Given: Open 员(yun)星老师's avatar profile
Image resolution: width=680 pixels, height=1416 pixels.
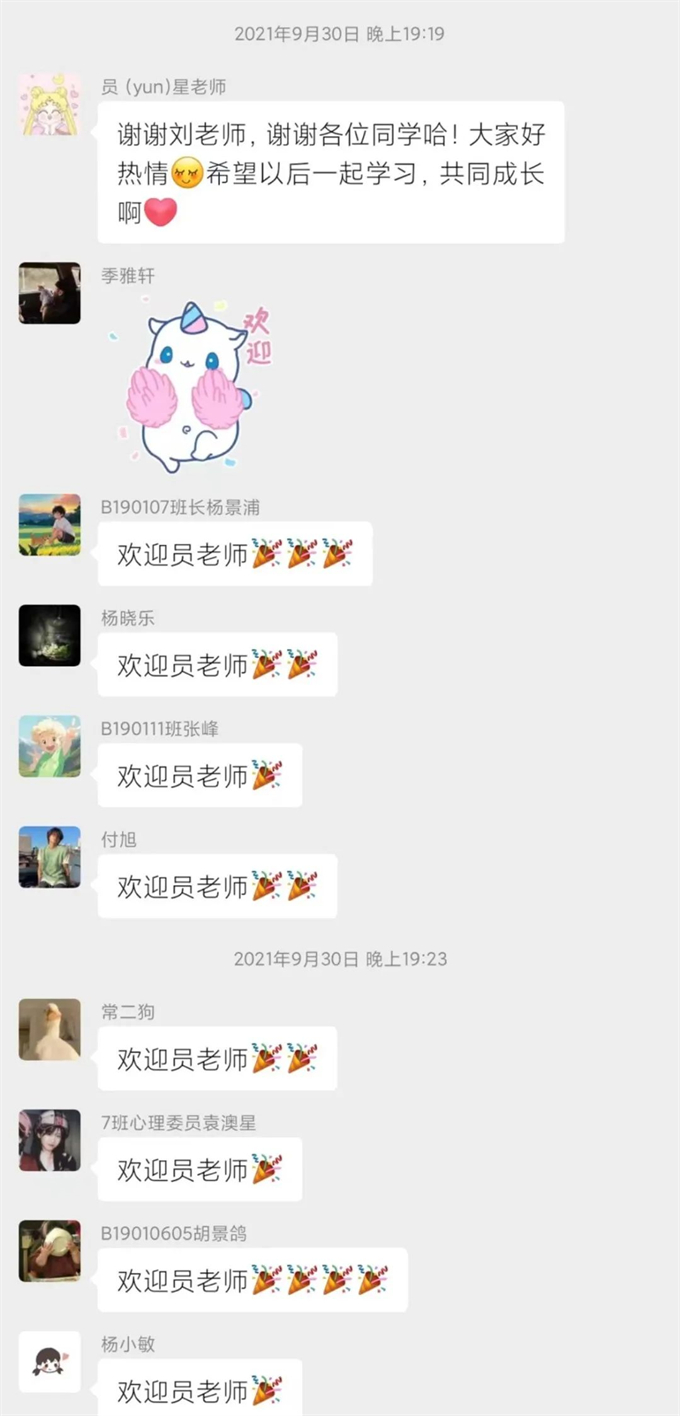Looking at the screenshot, I should (x=49, y=104).
